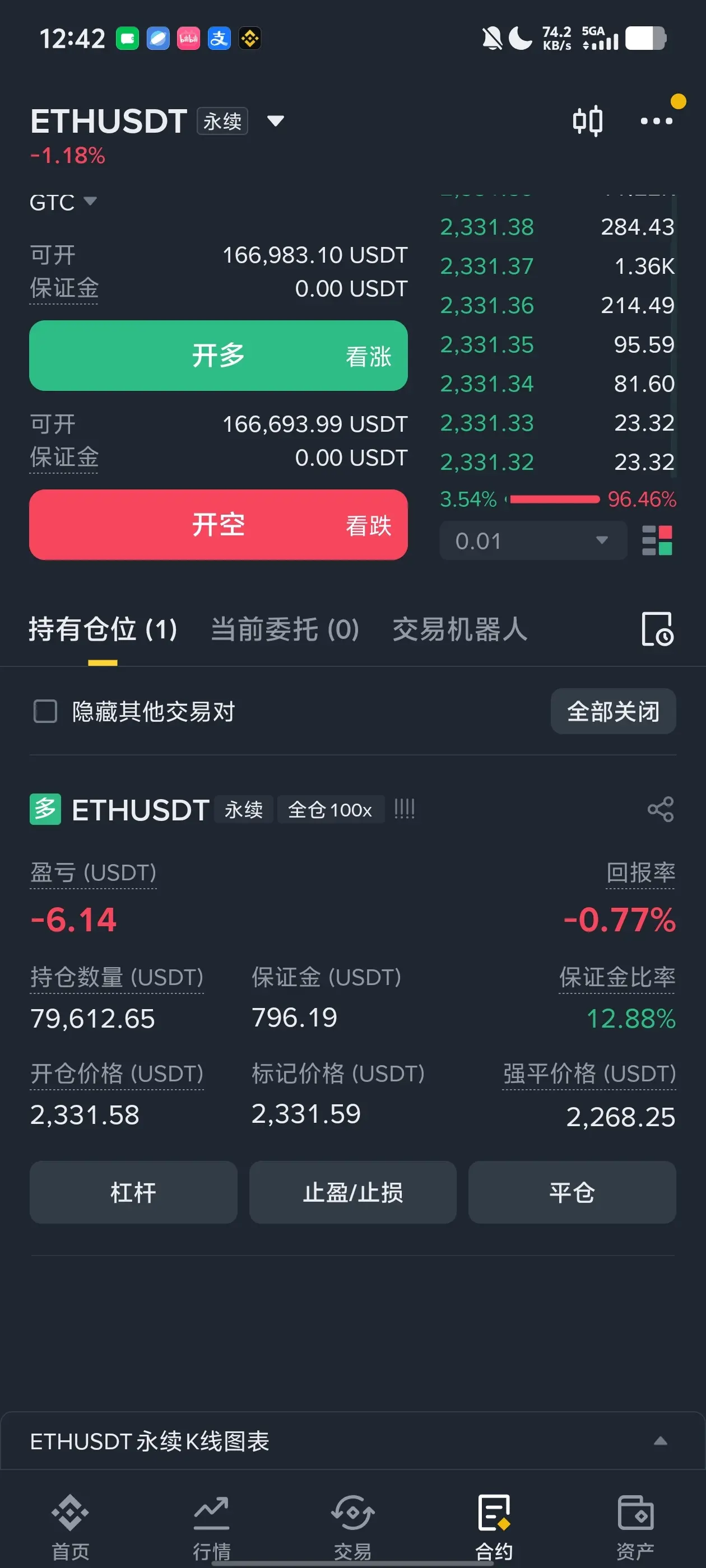Tap the 全部关闭 button
This screenshot has width=706, height=1568.
[613, 711]
